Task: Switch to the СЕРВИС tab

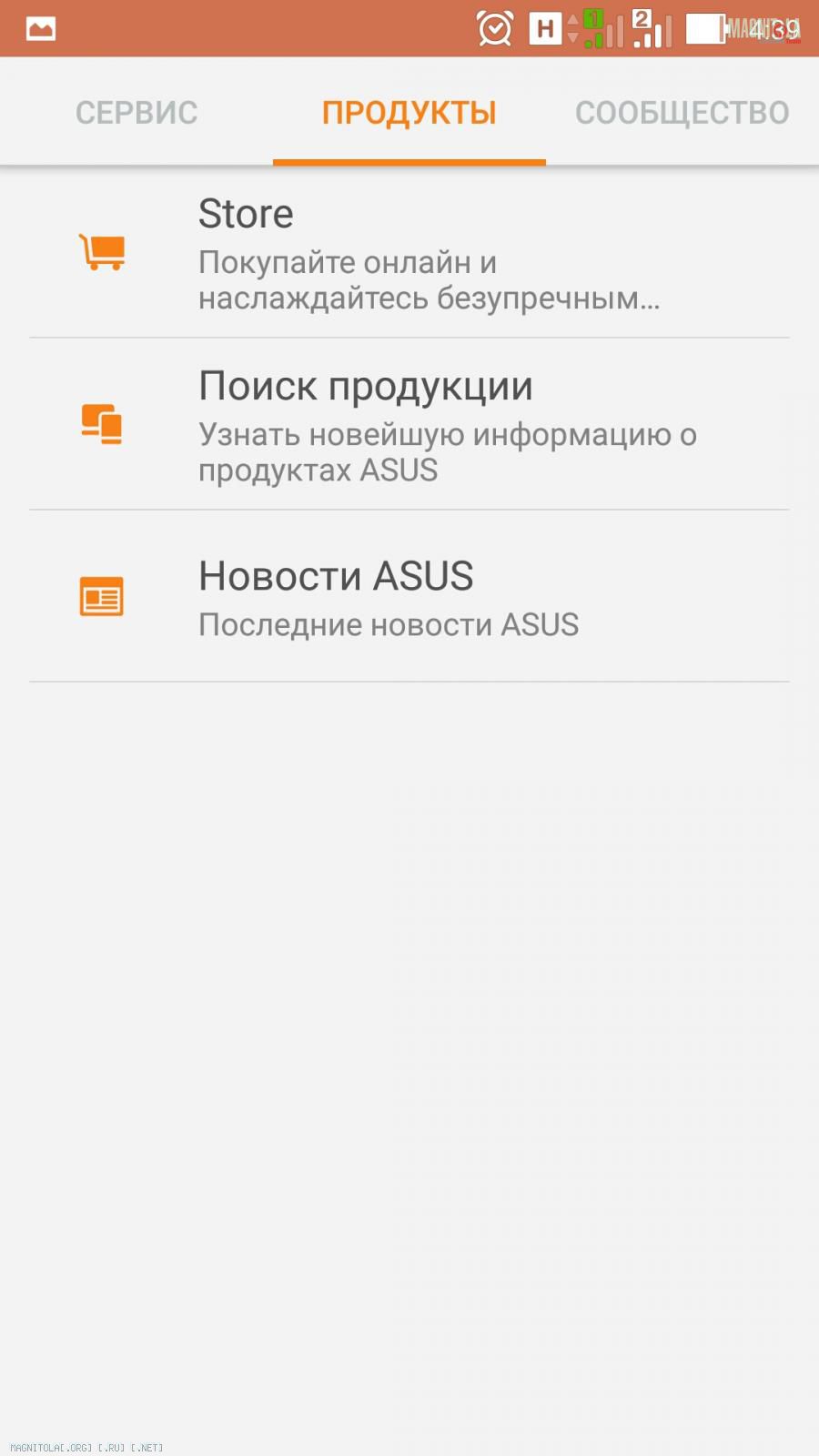Action: pyautogui.click(x=136, y=112)
